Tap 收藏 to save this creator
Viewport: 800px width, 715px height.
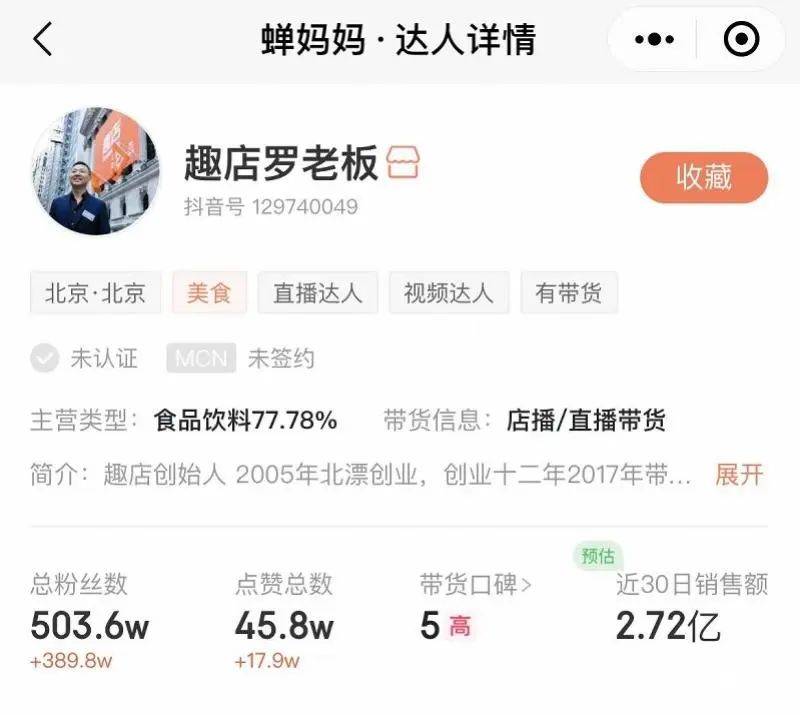(x=704, y=177)
